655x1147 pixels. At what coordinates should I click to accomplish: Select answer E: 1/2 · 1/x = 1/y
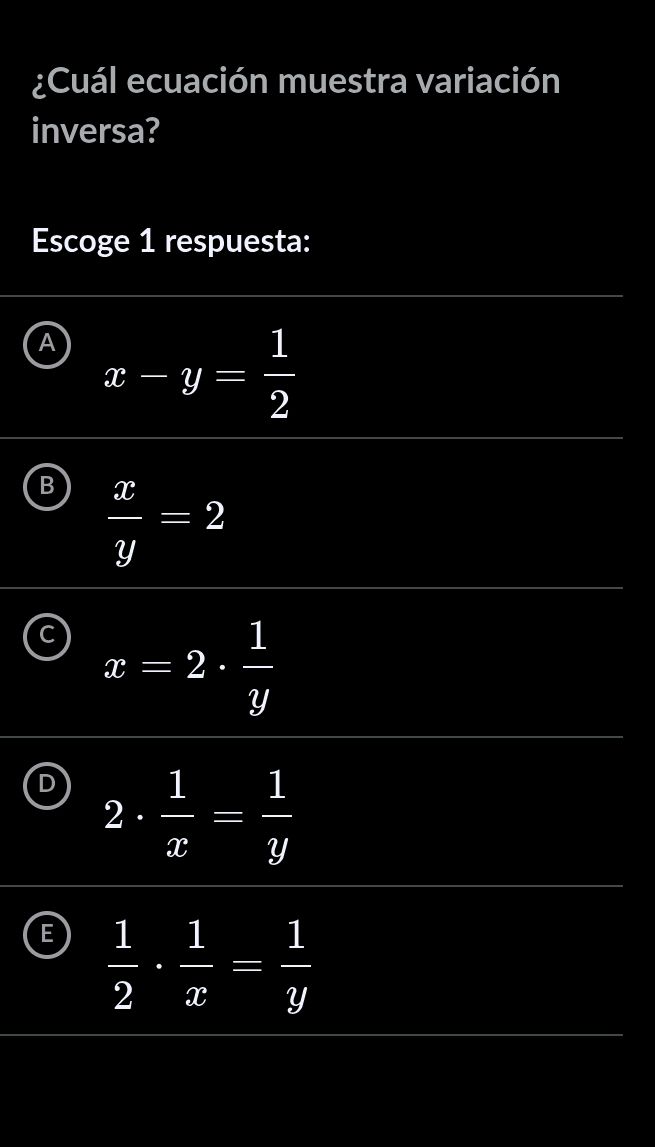point(311,960)
